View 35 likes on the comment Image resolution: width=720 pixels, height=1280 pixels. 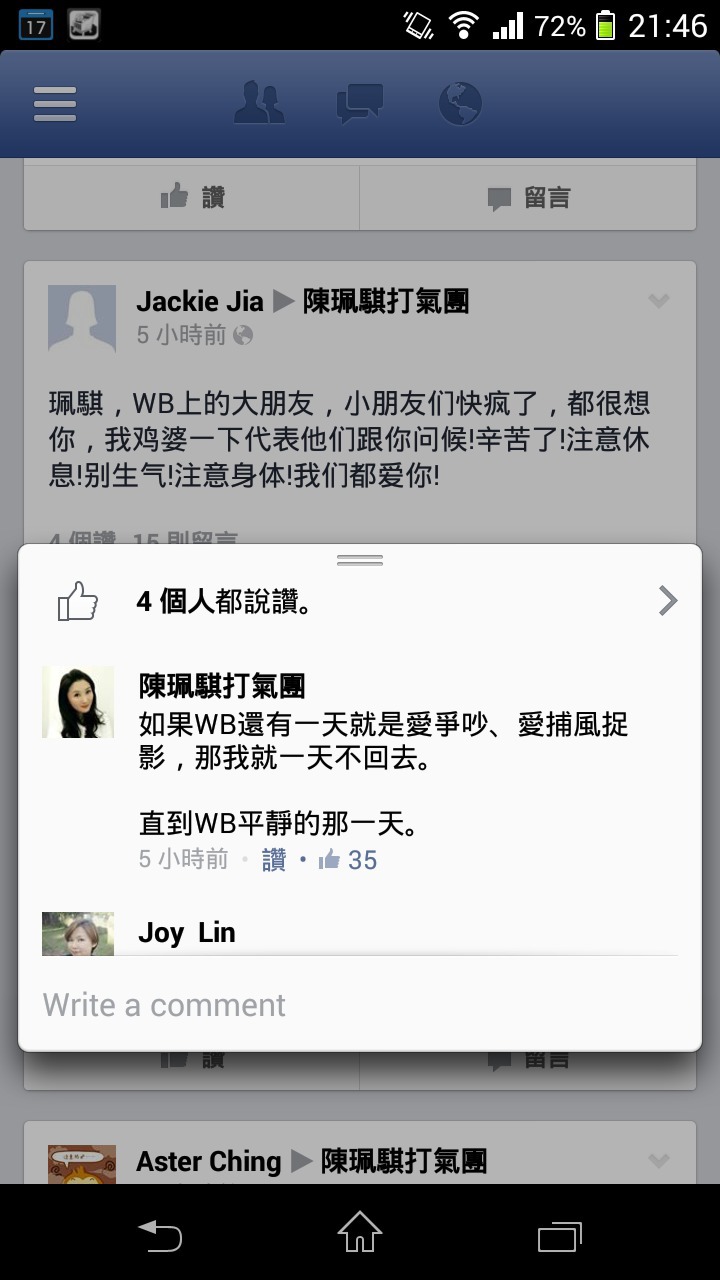(349, 860)
